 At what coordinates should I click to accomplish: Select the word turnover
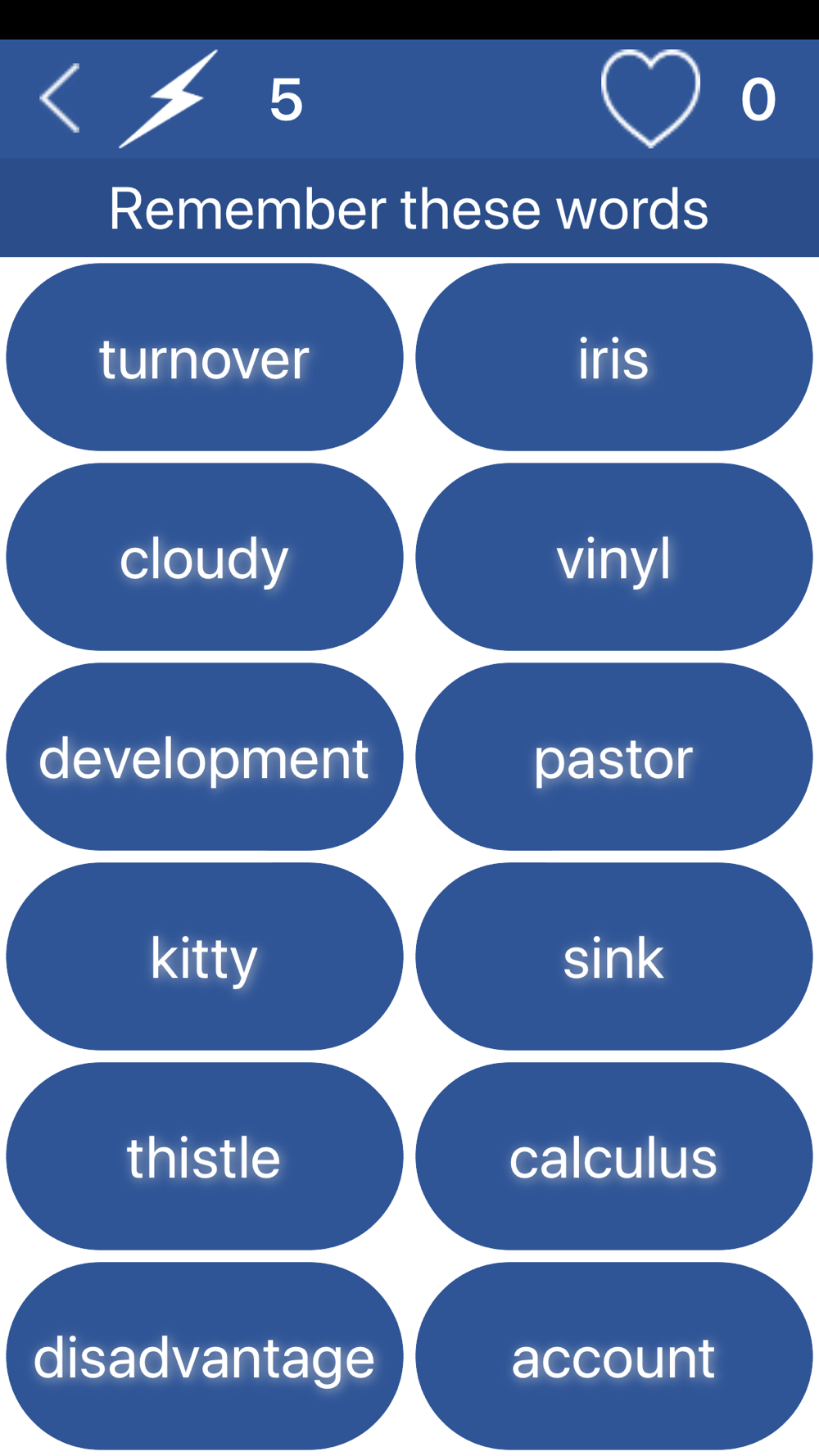205,357
